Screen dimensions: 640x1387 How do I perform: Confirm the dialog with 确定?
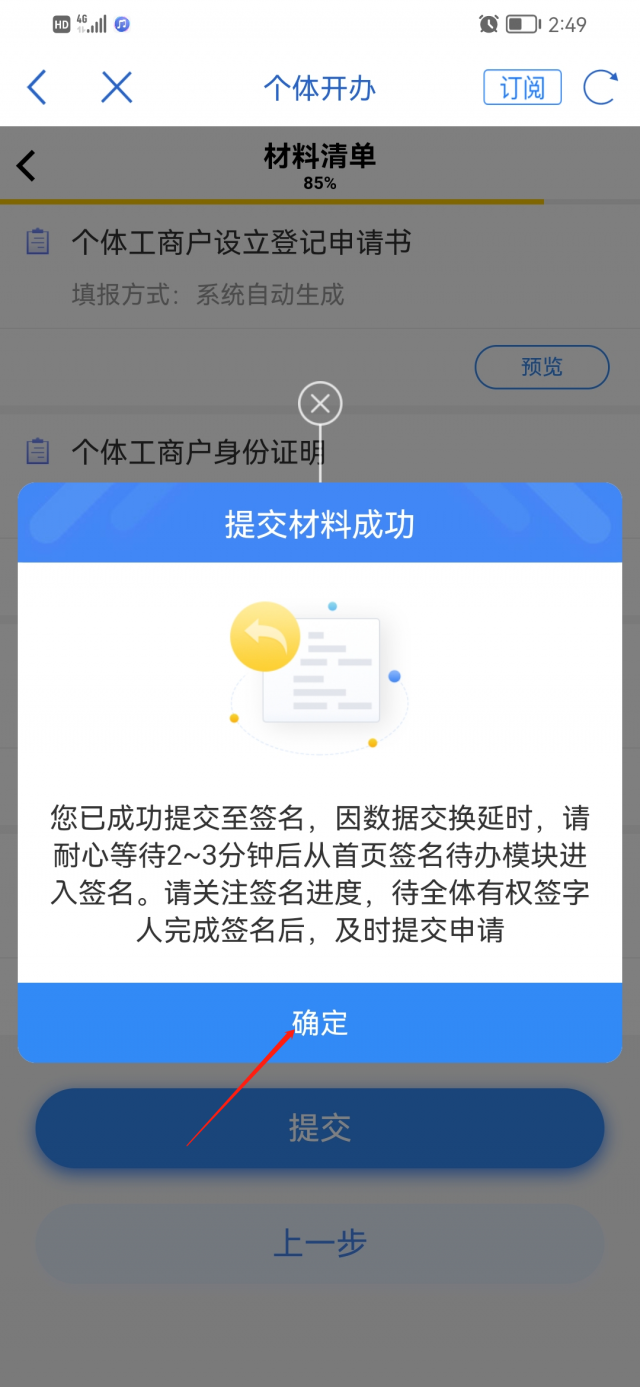(x=320, y=1023)
